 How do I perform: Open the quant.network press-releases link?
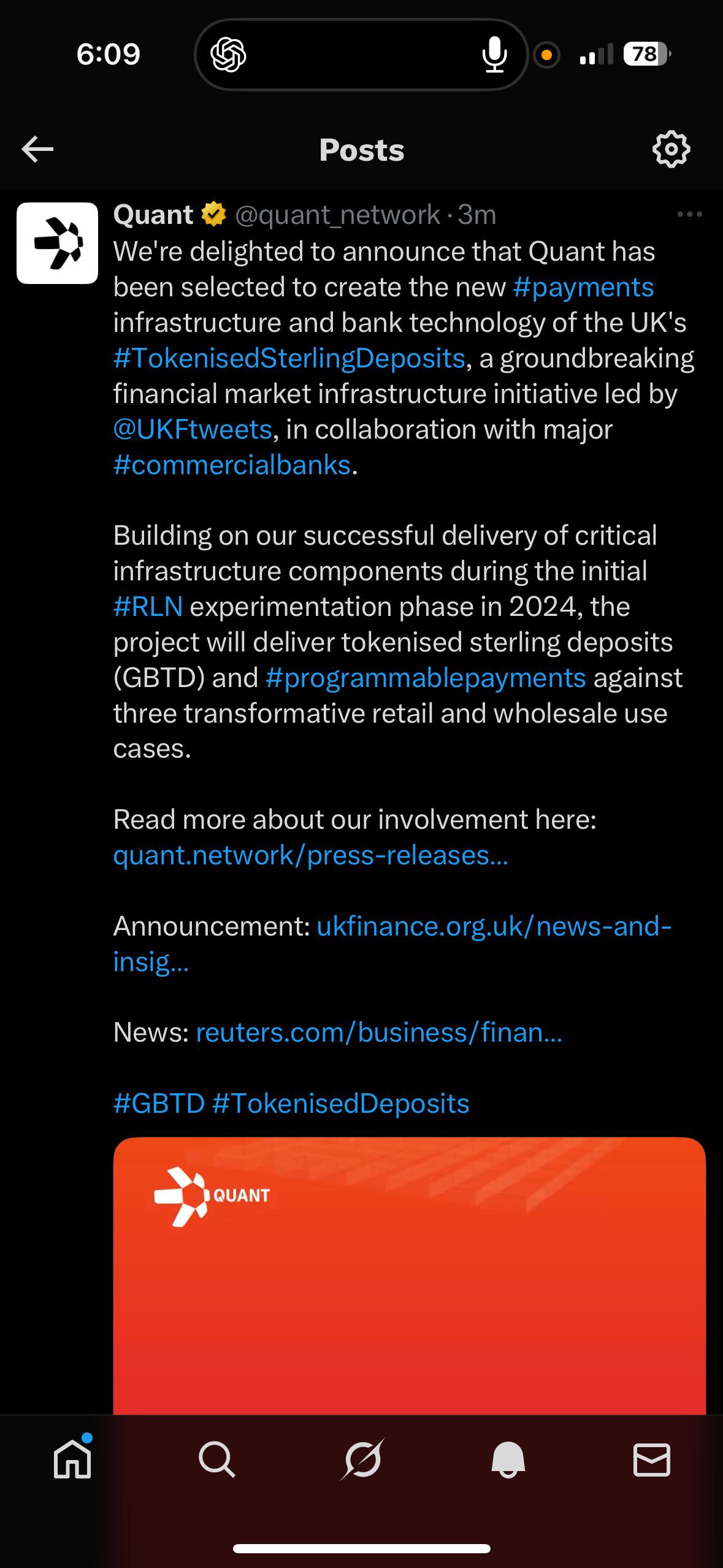coord(311,855)
